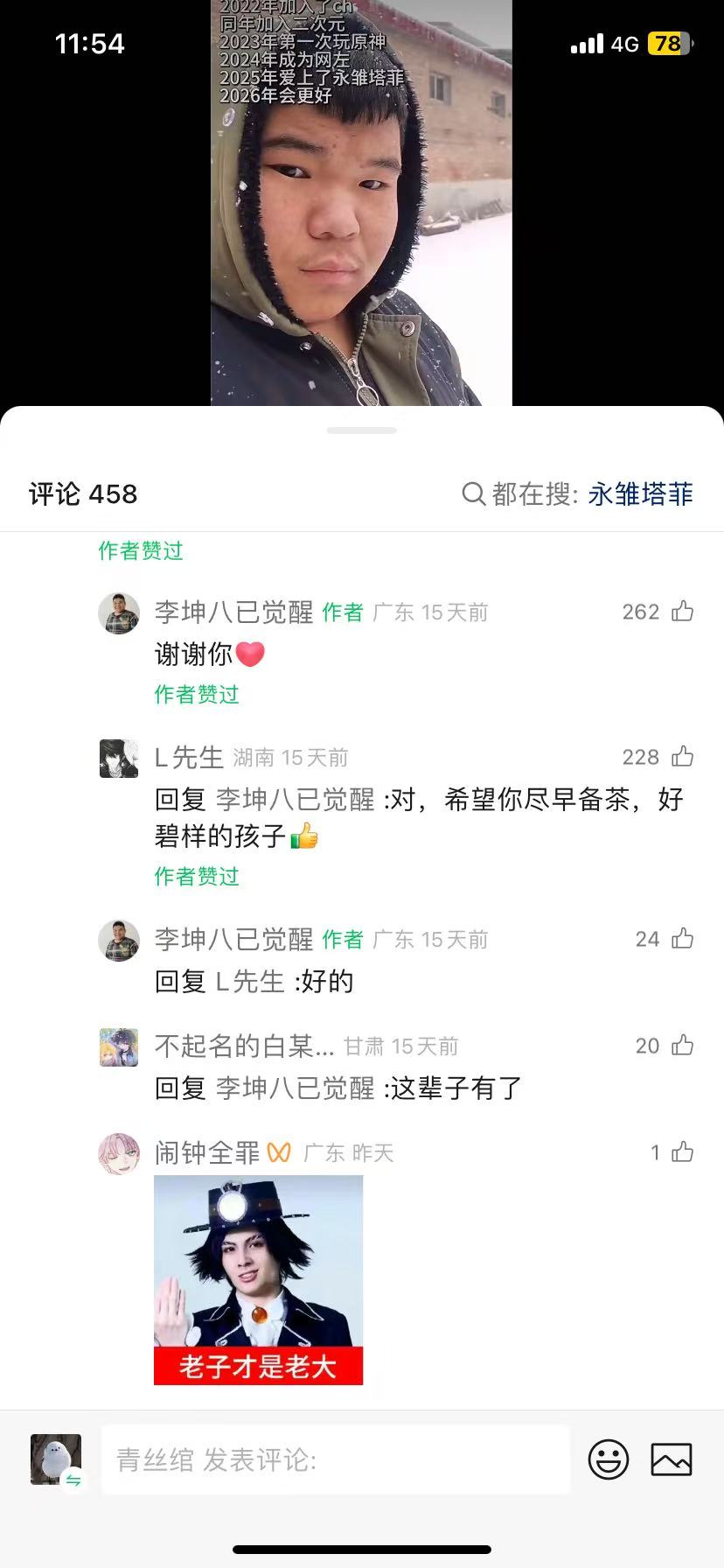
Task: View 闹钟全罪's profile avatar
Action: click(x=119, y=1153)
